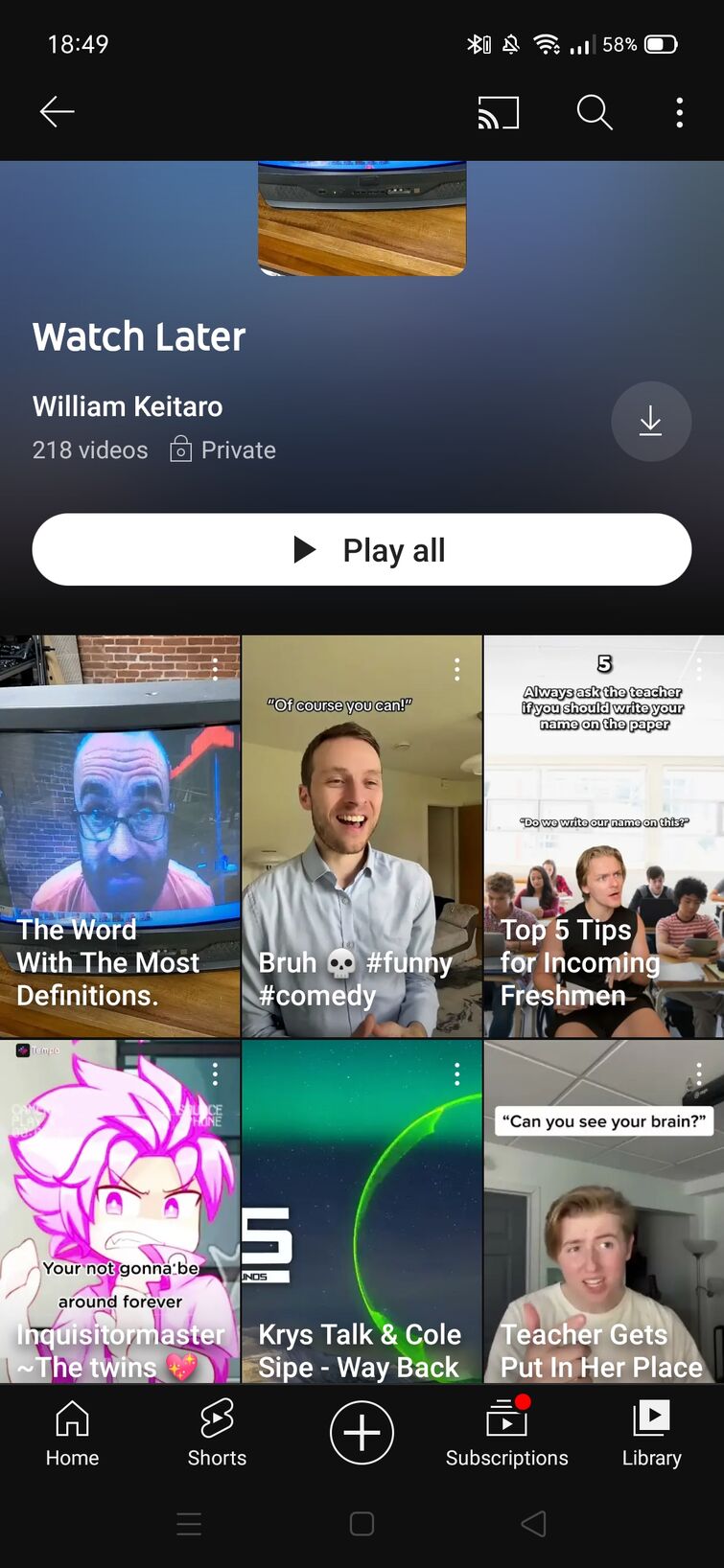Screen dimensions: 724x1568
Task: Tap the system back triangle button
Action: point(533,1524)
